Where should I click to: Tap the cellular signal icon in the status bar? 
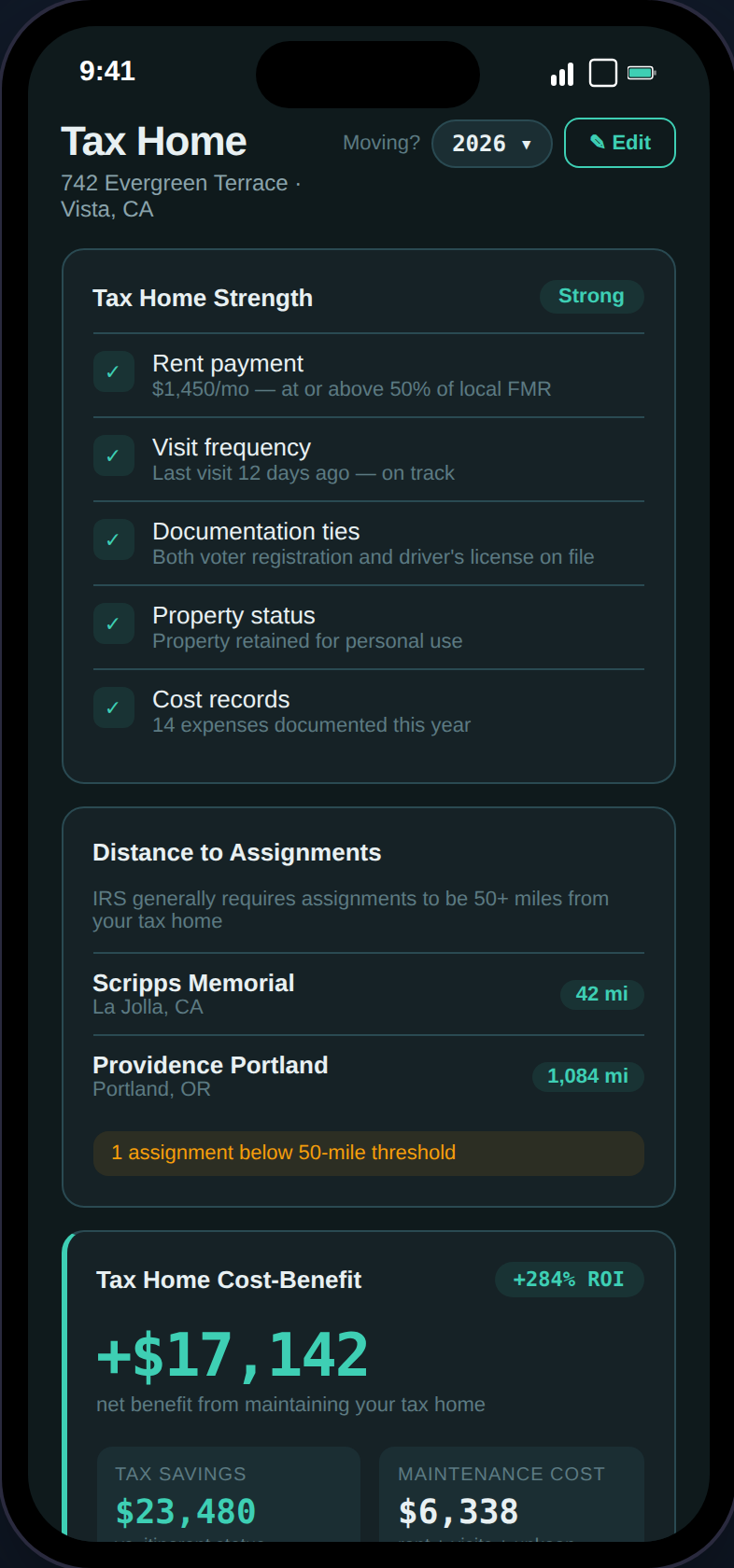561,73
